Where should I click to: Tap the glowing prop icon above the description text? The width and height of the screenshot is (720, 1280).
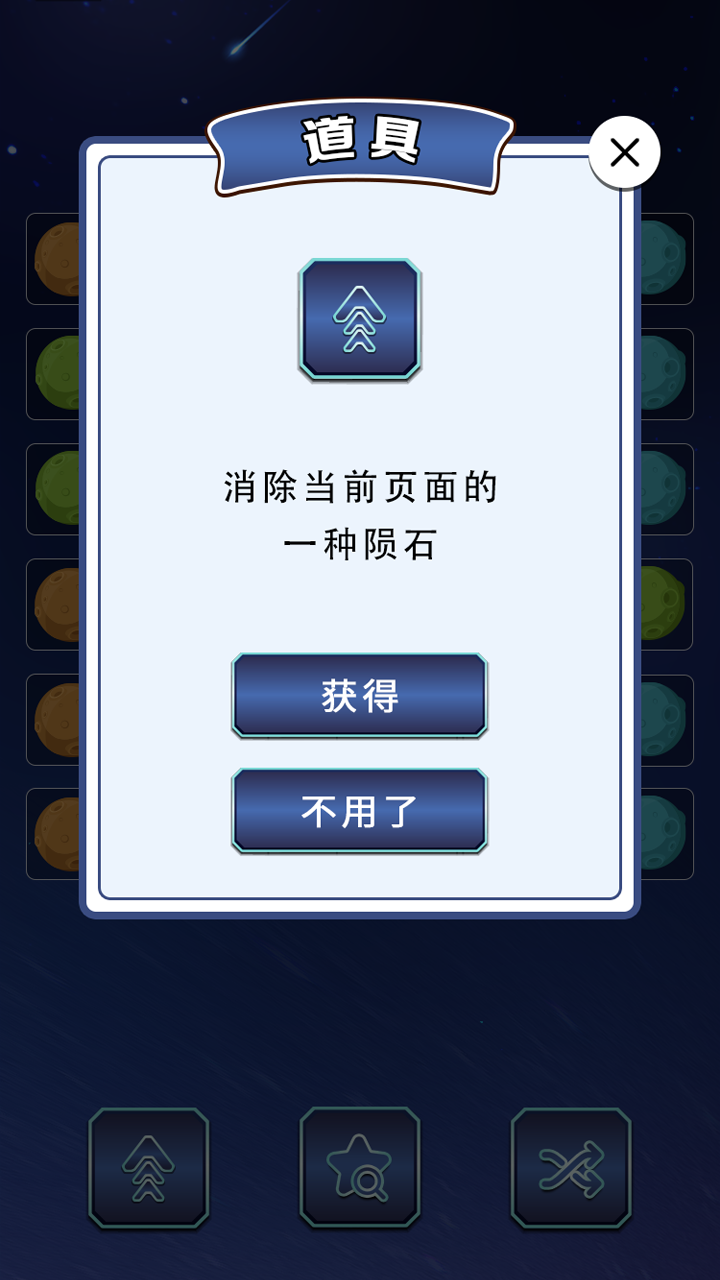coord(360,318)
